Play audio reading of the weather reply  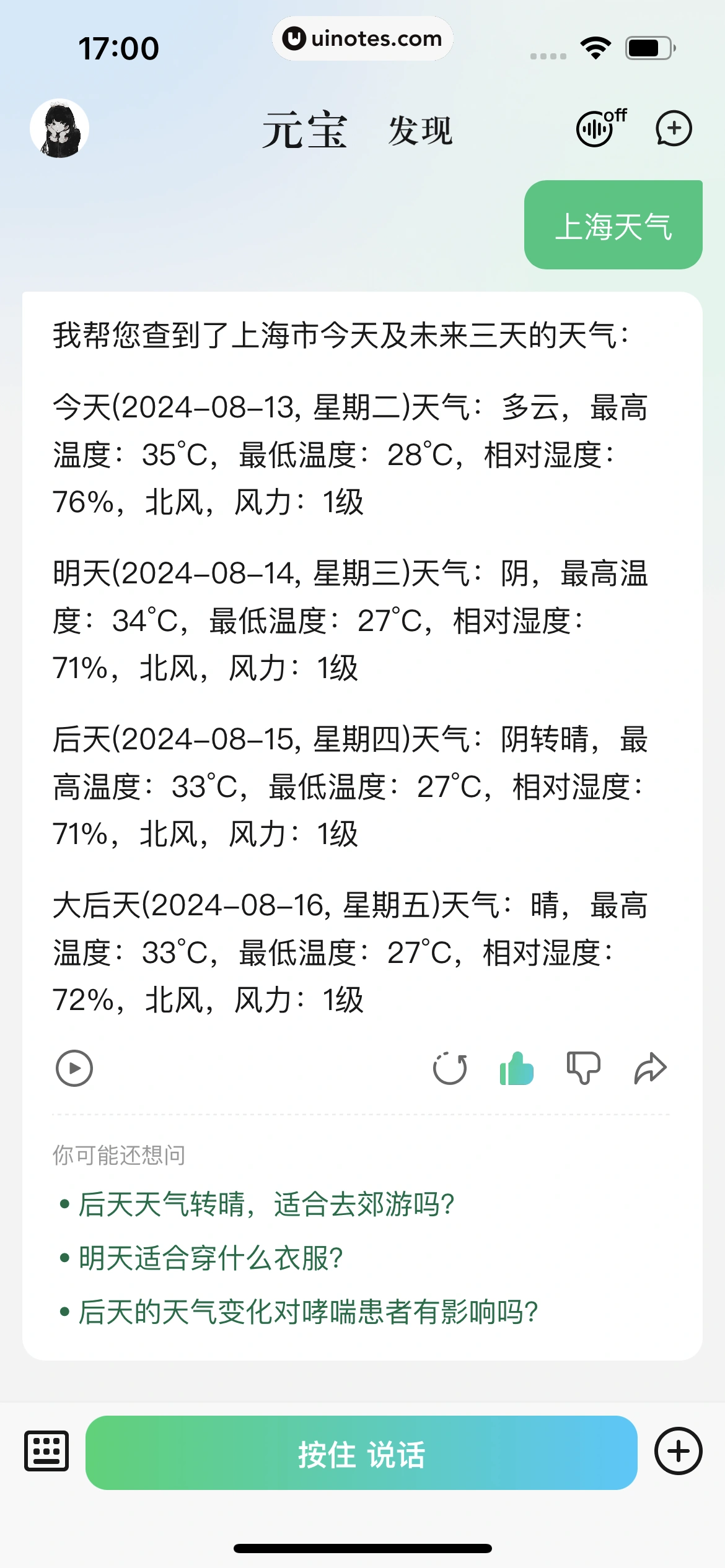pos(74,1067)
